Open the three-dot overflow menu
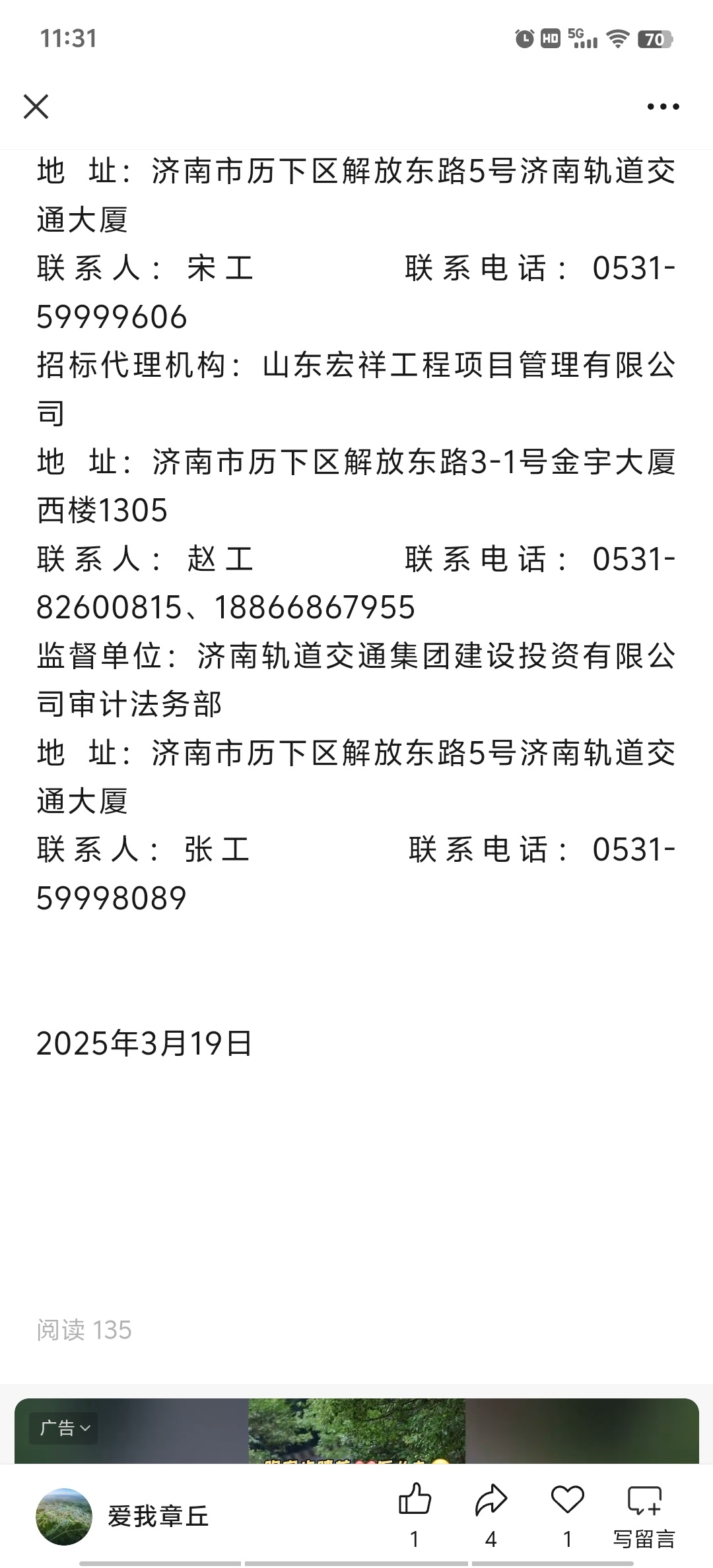Viewport: 713px width, 1568px height. point(663,106)
